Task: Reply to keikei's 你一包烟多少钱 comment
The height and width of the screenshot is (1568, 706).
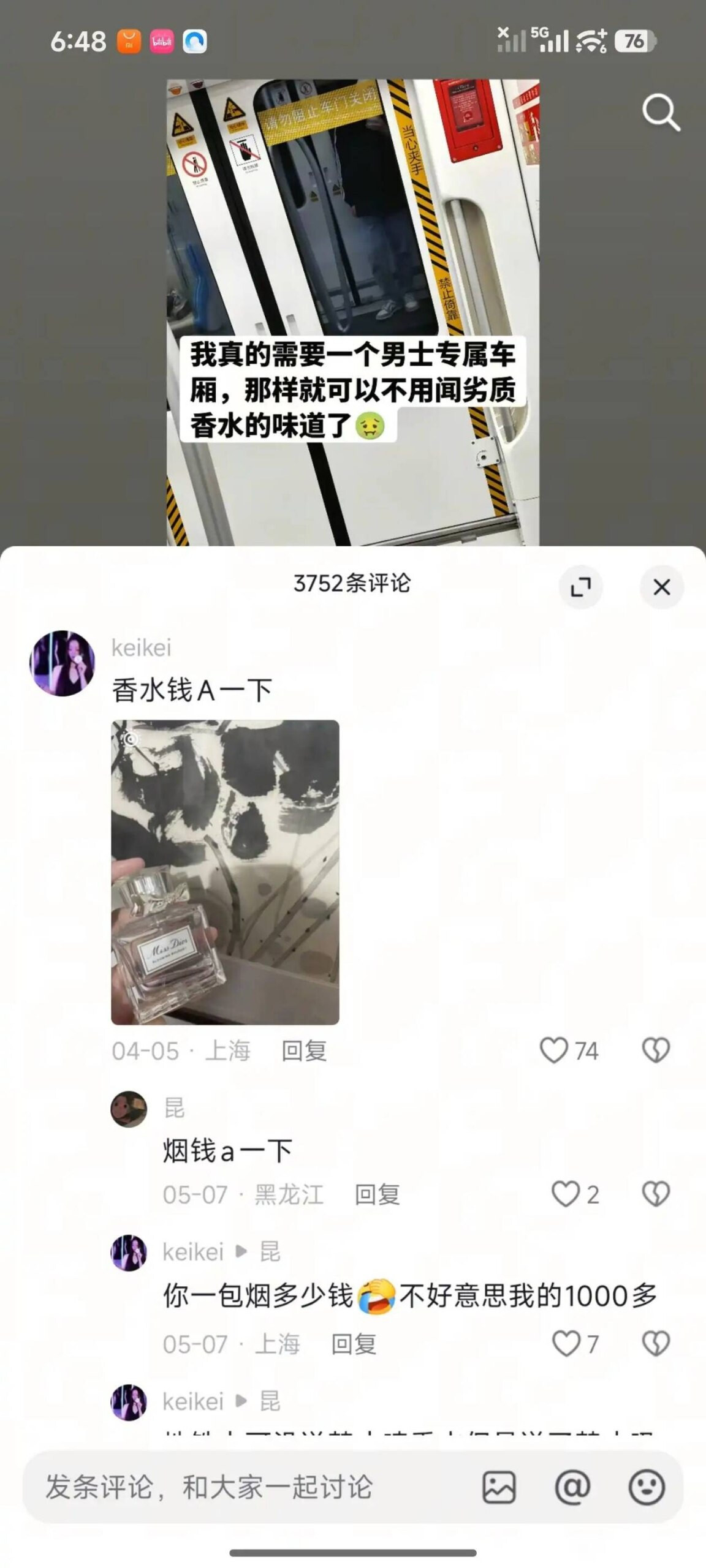Action: 354,1344
